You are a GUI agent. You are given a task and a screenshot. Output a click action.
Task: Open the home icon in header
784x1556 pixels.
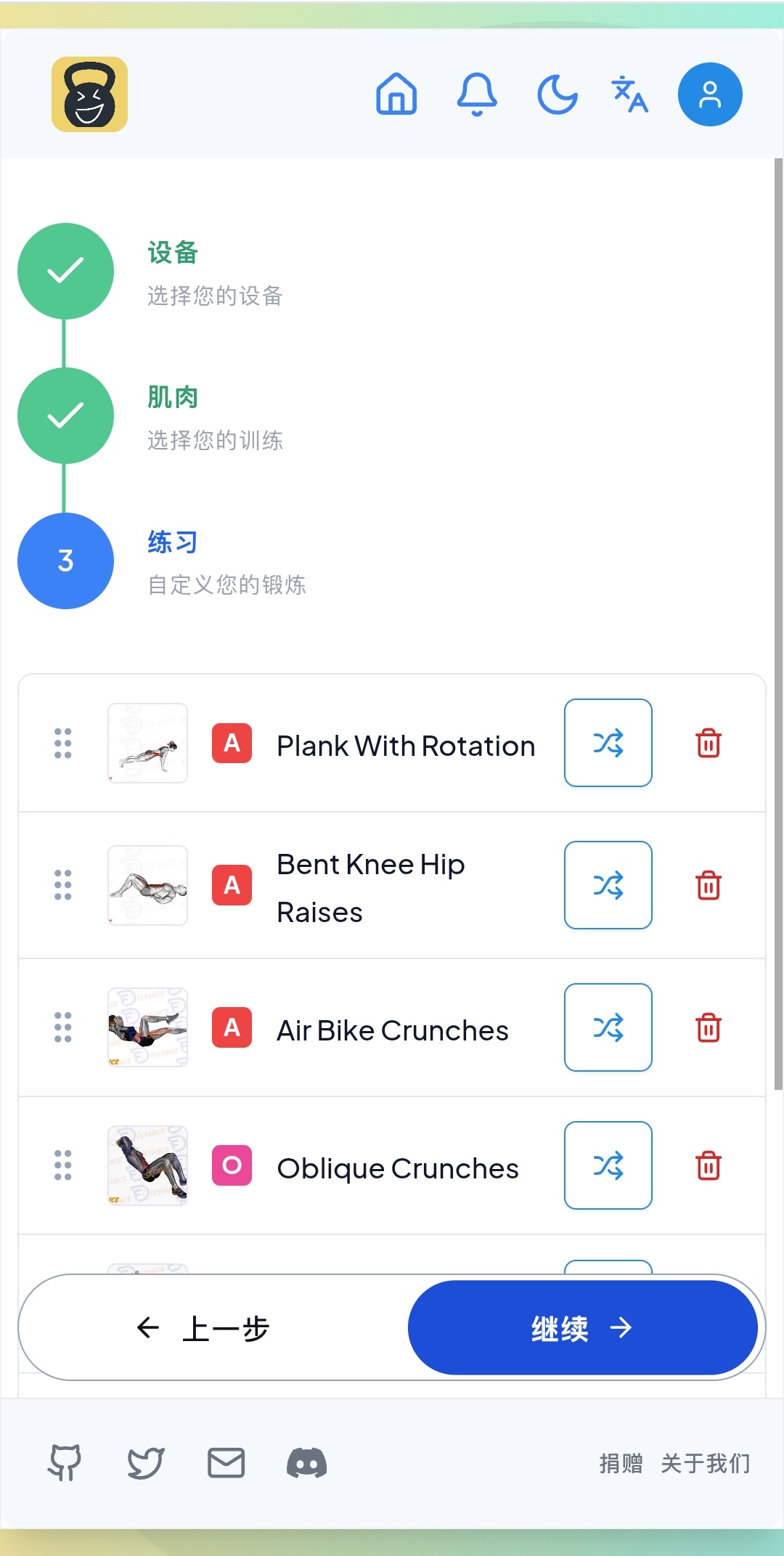pyautogui.click(x=396, y=94)
